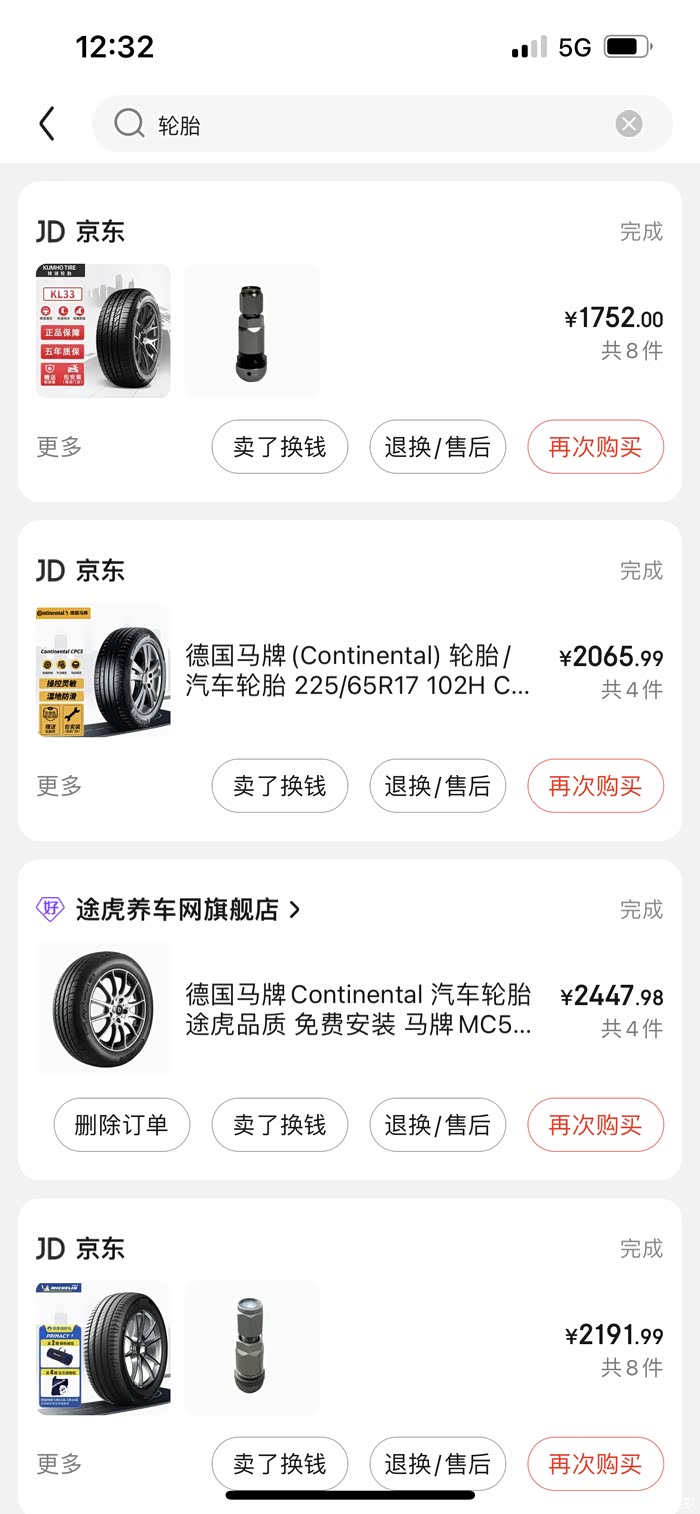Open the Continental 225/65R17 tire order
Viewport: 700px width, 1514px height.
tap(357, 670)
